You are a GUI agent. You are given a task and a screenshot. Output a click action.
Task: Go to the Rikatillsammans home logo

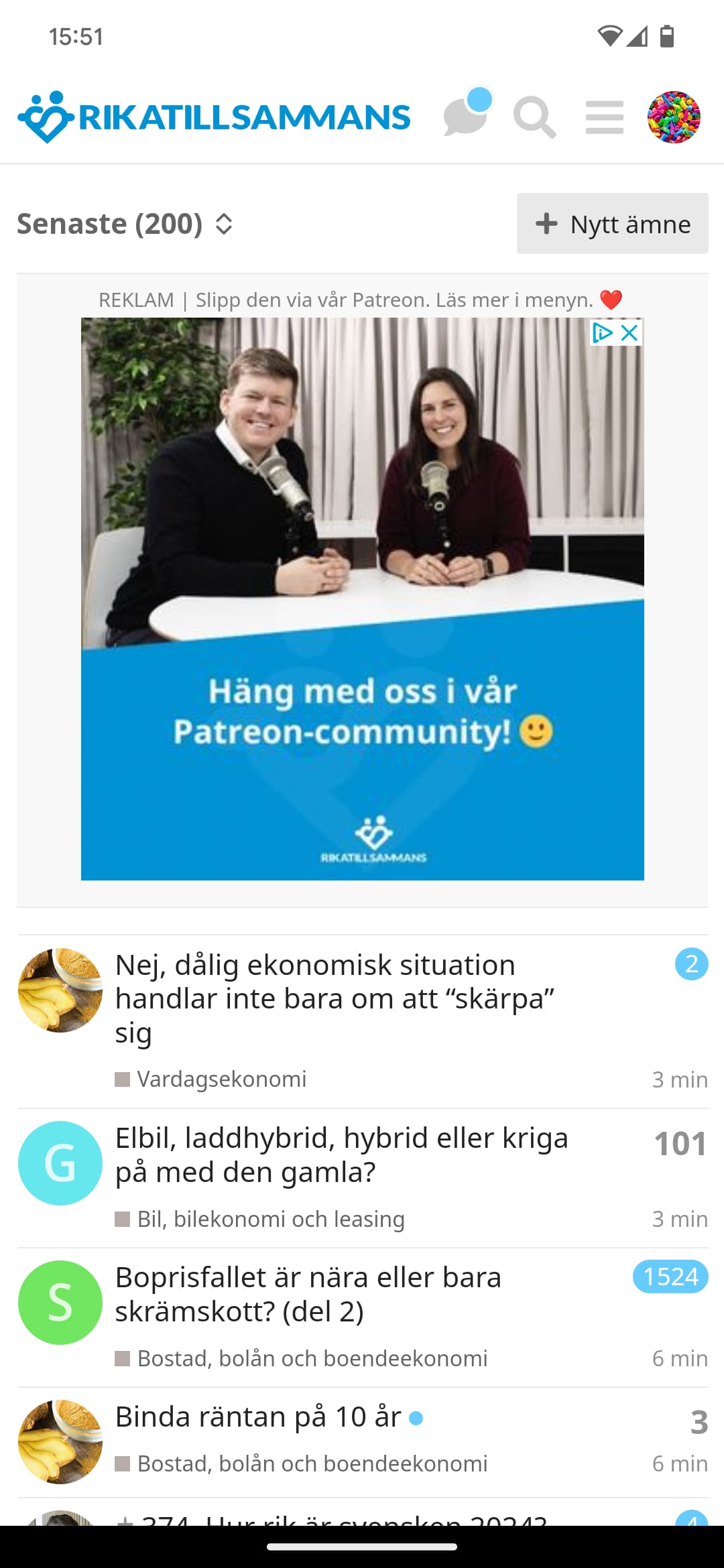coord(215,117)
